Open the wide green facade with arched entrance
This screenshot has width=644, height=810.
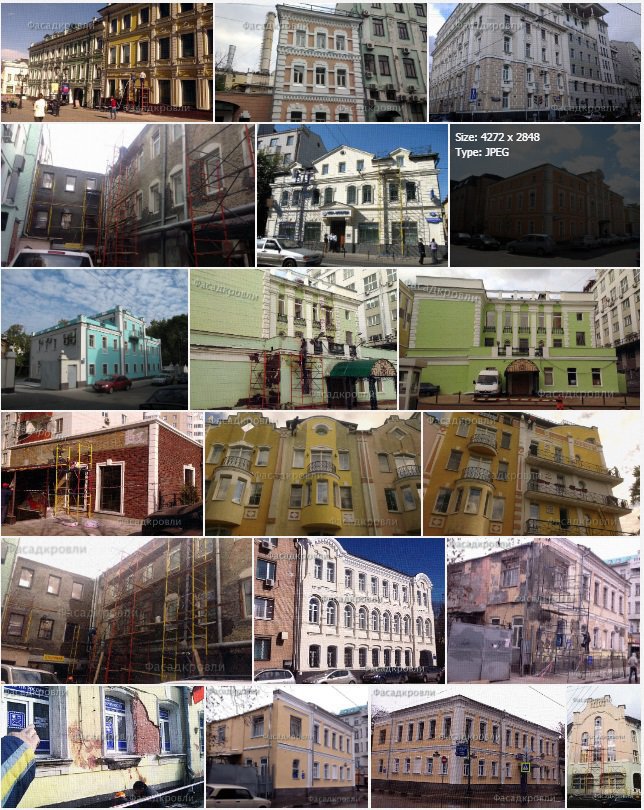[x=518, y=338]
